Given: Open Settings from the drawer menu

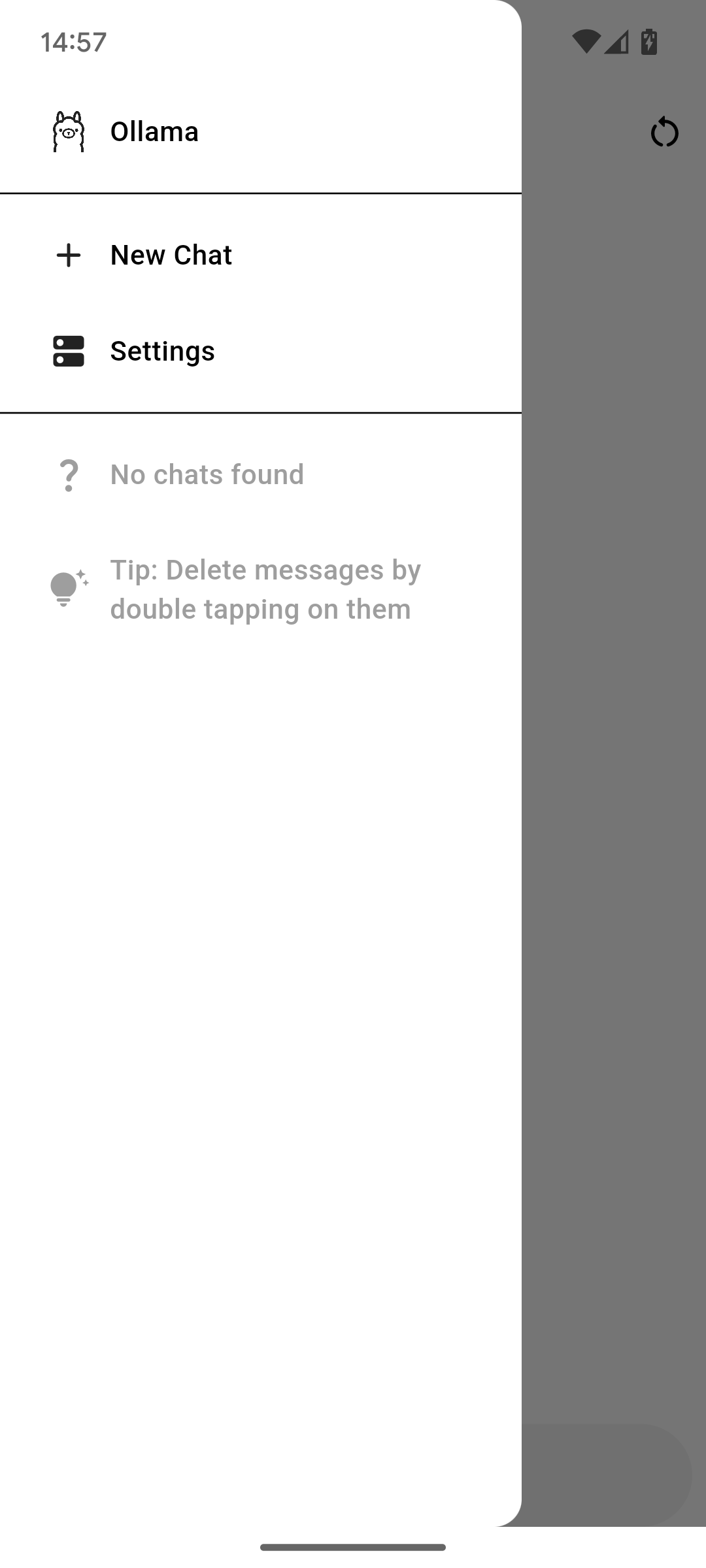Looking at the screenshot, I should point(162,351).
